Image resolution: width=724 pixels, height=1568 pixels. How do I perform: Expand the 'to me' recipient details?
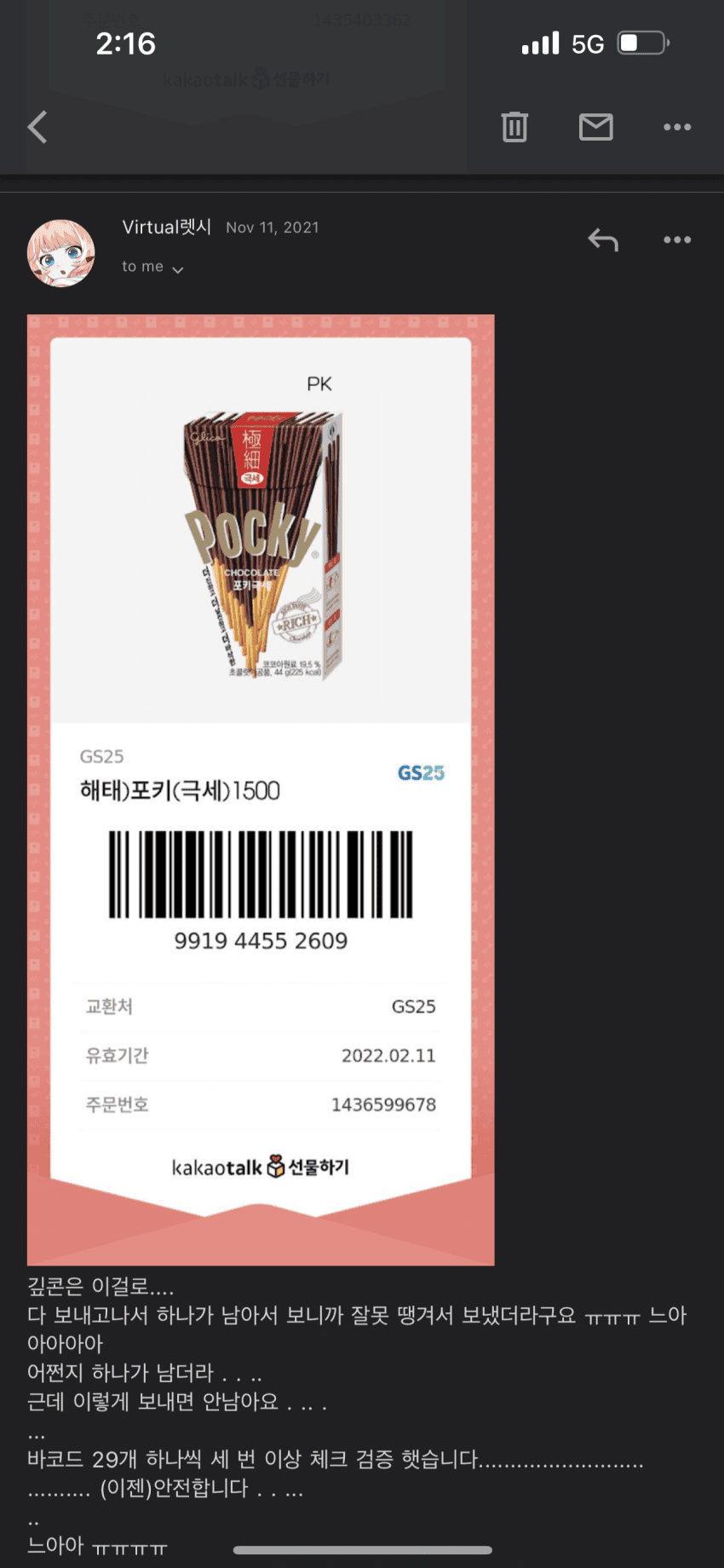(153, 268)
